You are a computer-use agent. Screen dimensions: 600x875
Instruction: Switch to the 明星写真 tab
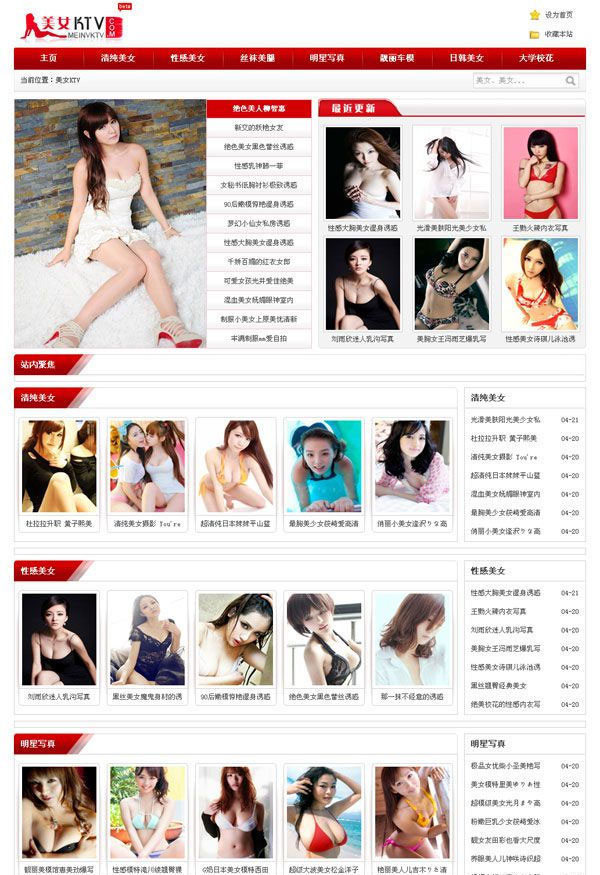pos(327,58)
